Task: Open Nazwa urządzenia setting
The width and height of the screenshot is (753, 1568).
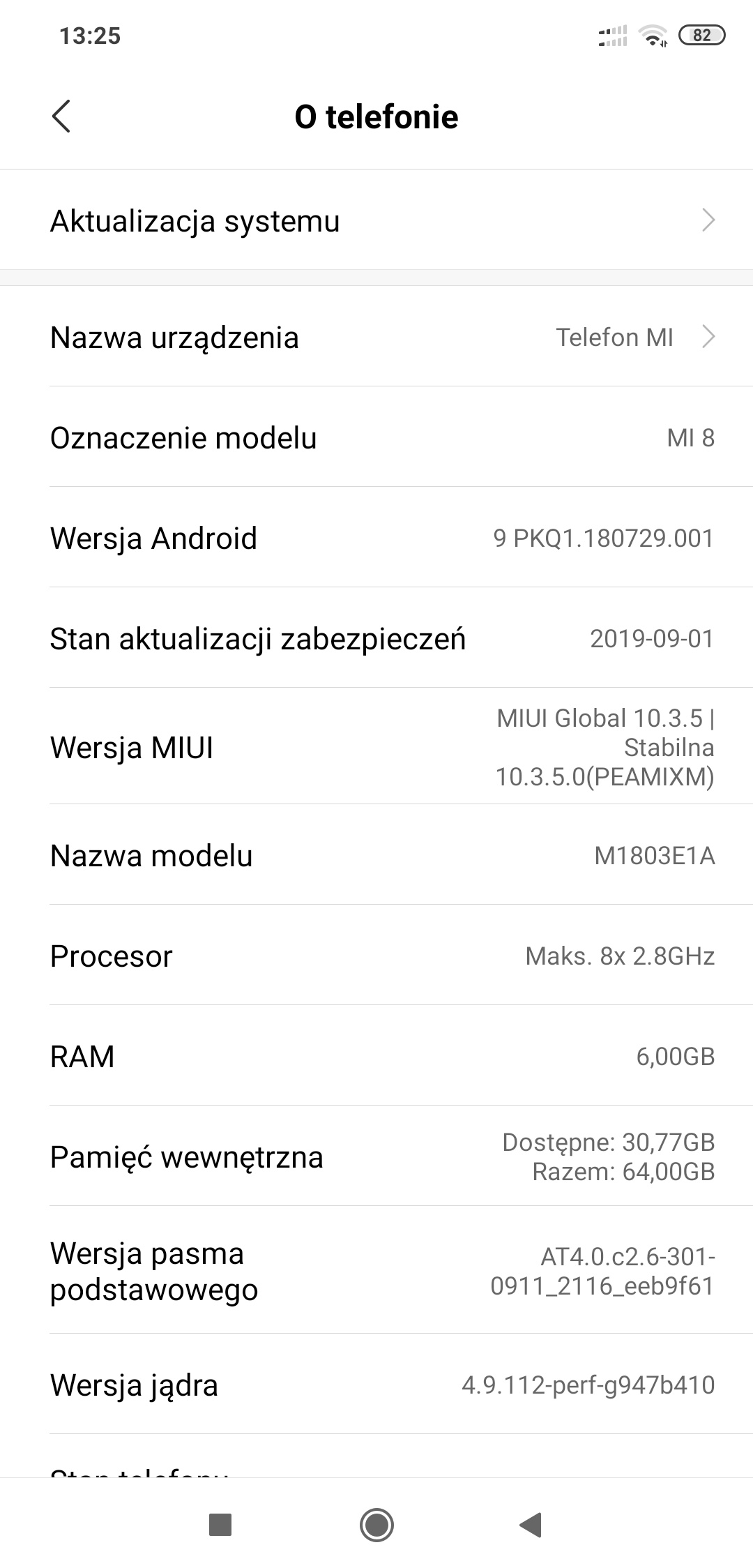Action: [x=376, y=338]
